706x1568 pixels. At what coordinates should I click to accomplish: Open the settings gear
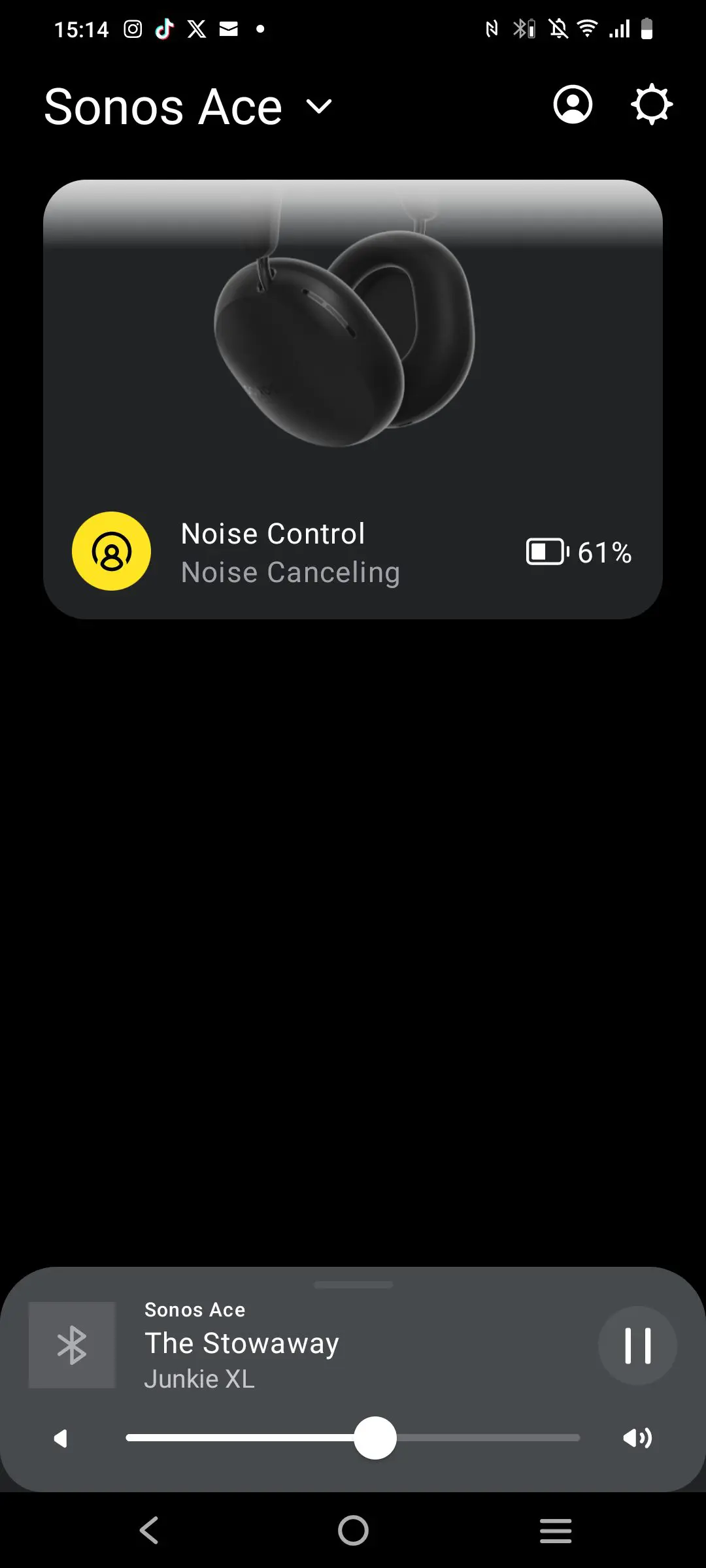pos(652,105)
